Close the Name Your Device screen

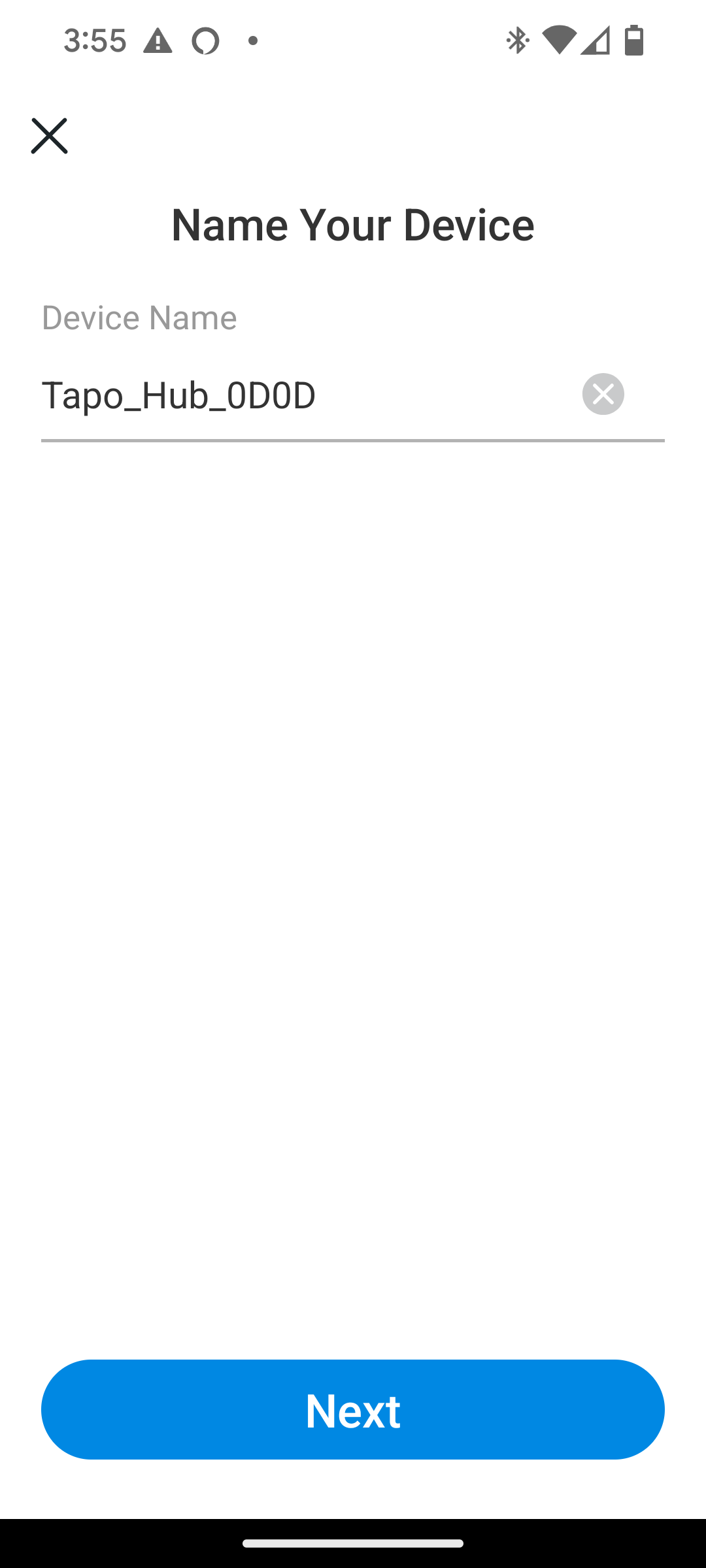[x=49, y=136]
